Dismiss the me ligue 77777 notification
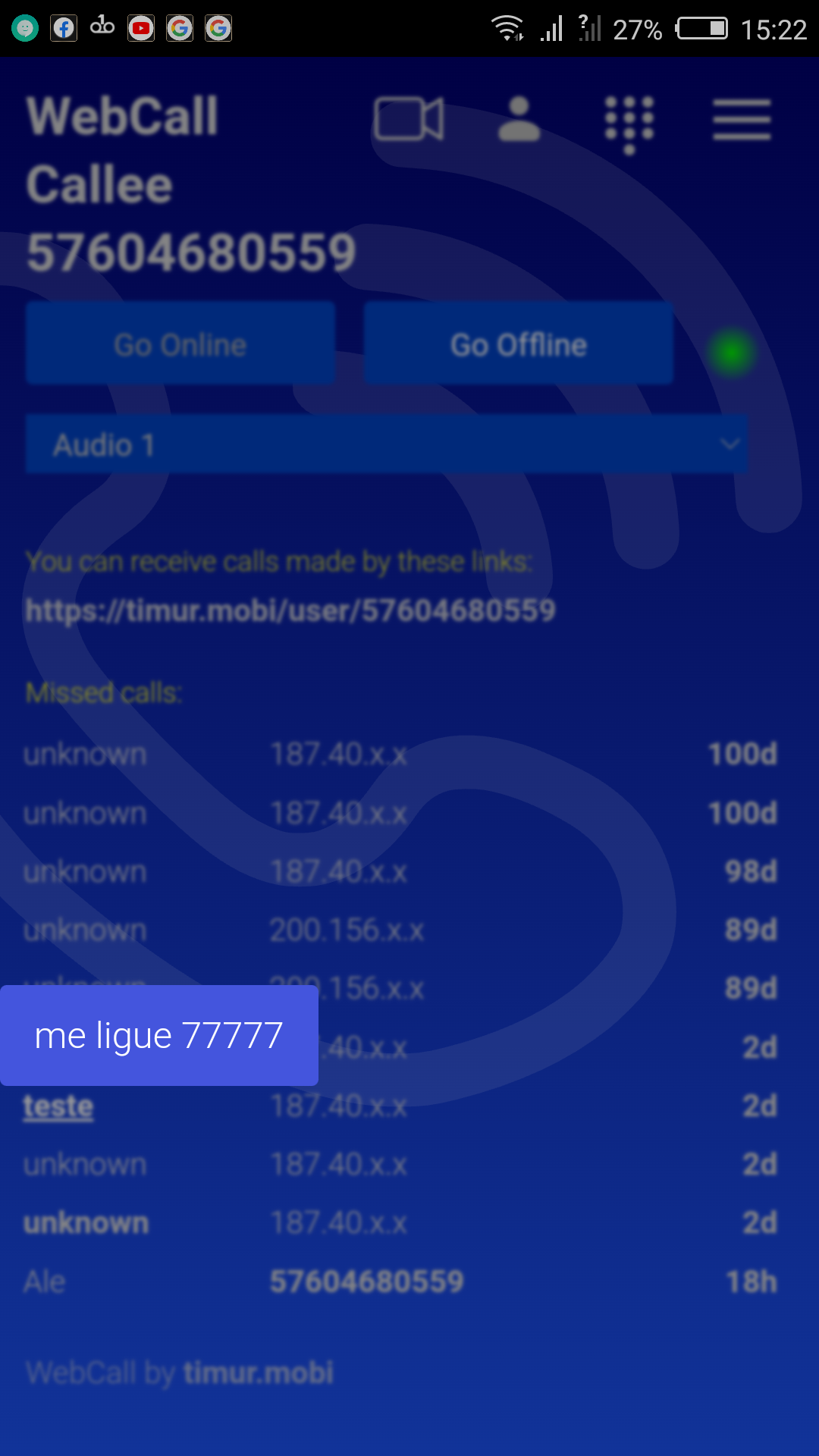 point(159,1035)
